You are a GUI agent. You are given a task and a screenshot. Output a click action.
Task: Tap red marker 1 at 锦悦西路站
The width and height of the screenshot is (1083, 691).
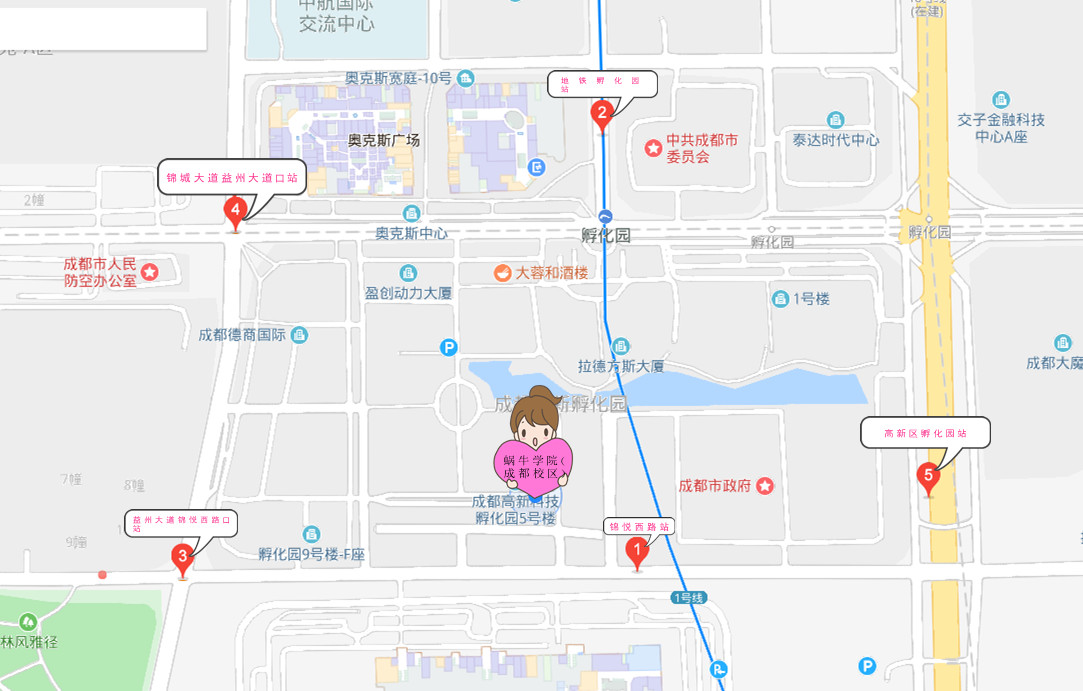click(636, 550)
